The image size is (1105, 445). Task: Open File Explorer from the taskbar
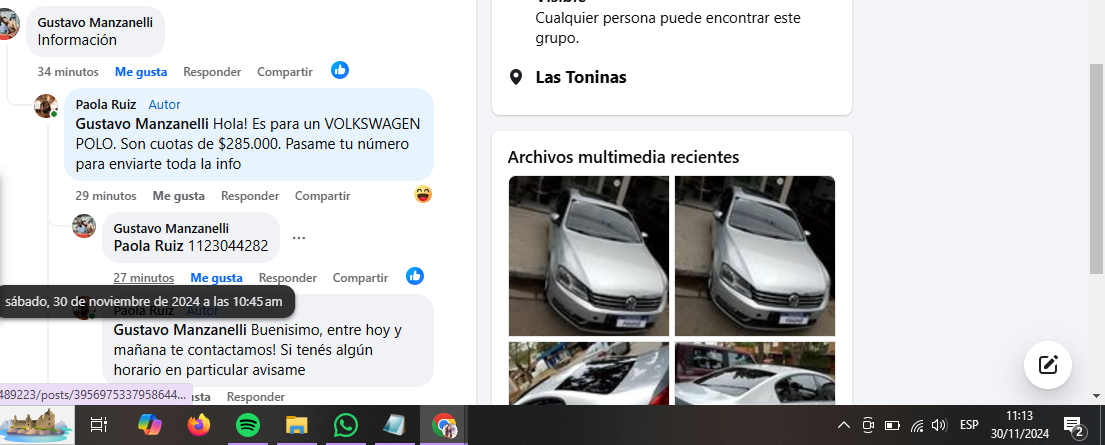coord(297,425)
